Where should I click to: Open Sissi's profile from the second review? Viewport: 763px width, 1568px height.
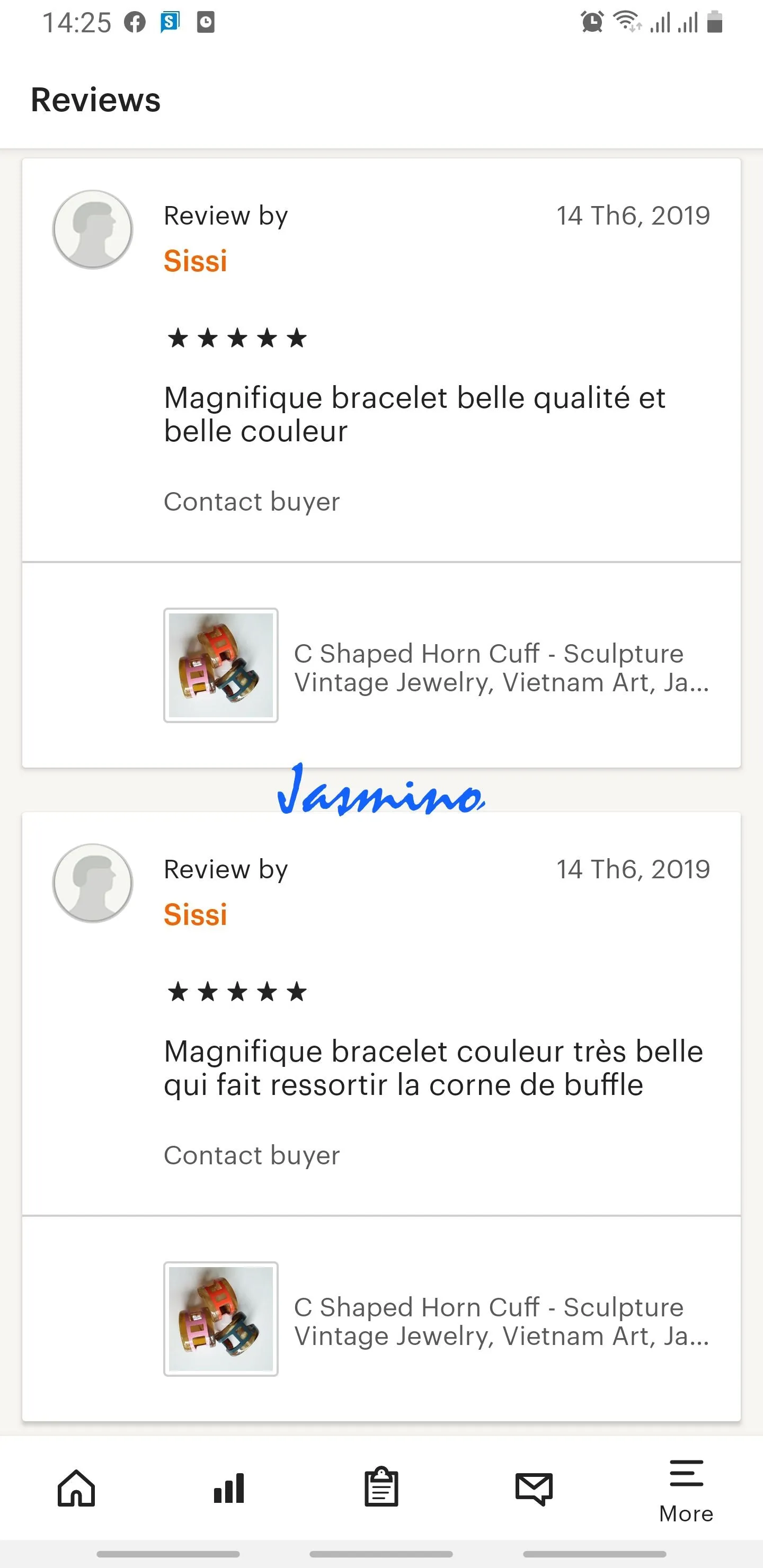(x=196, y=914)
